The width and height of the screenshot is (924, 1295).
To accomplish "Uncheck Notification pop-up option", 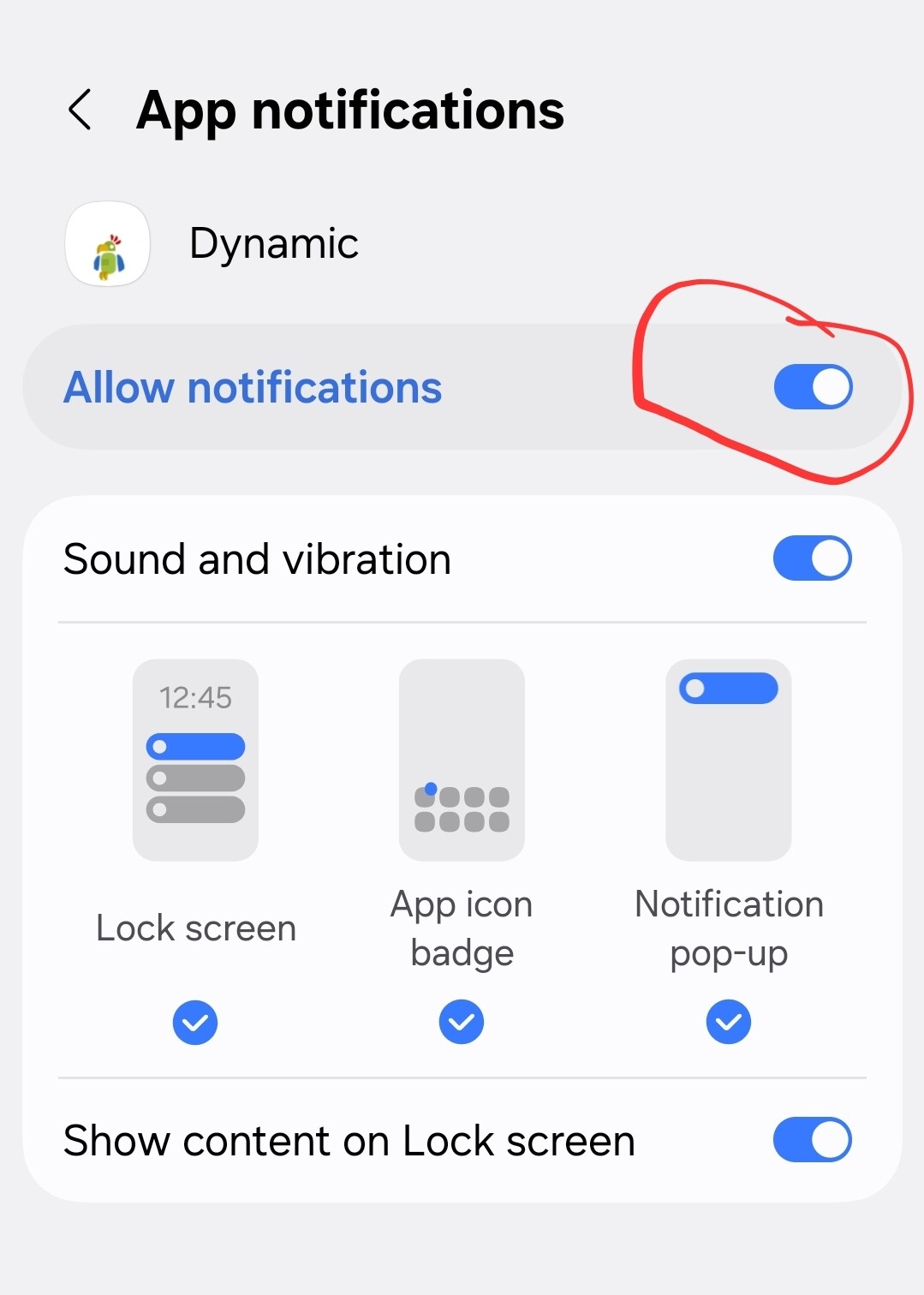I will tap(729, 1022).
